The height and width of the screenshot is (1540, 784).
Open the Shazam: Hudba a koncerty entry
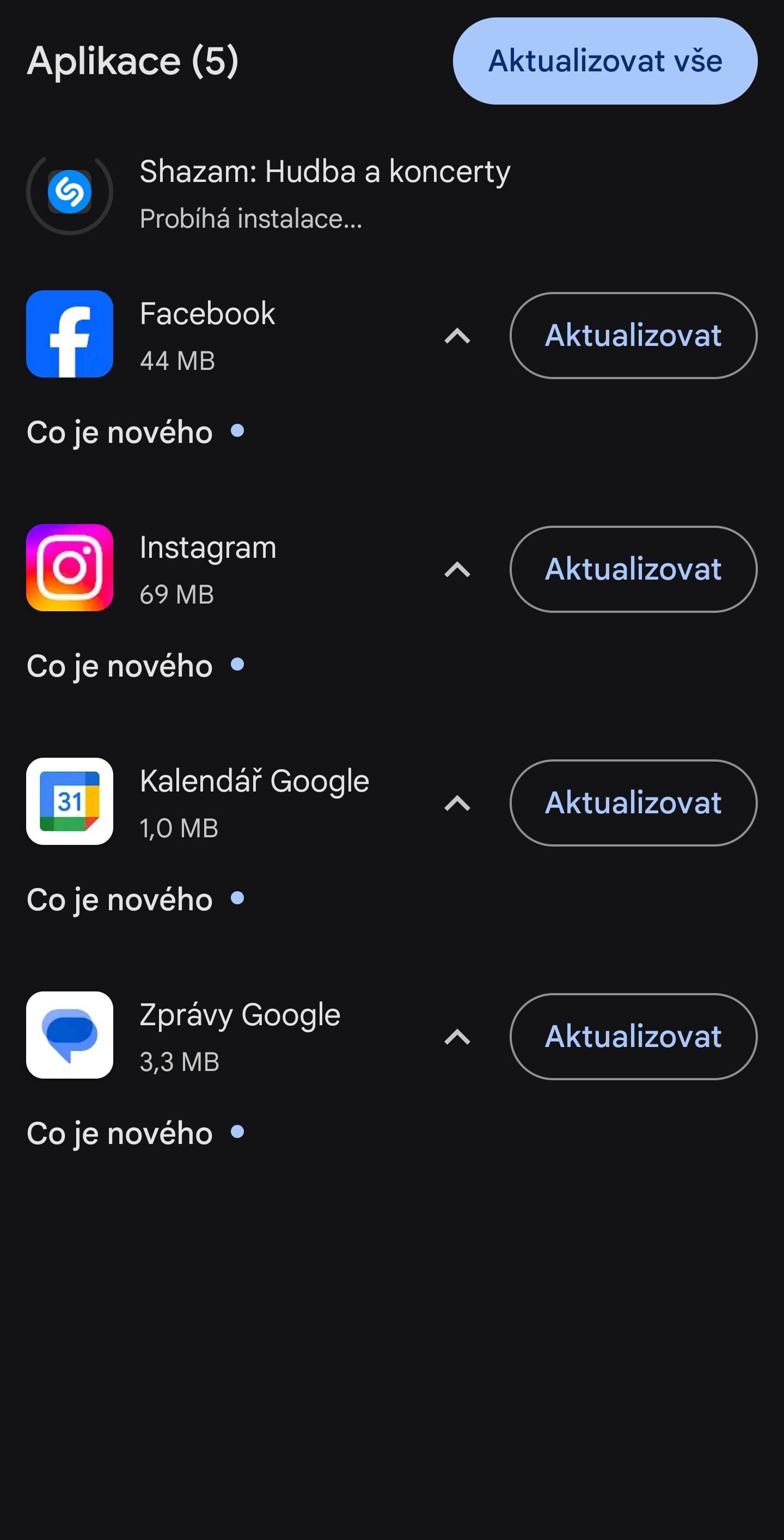[392, 193]
